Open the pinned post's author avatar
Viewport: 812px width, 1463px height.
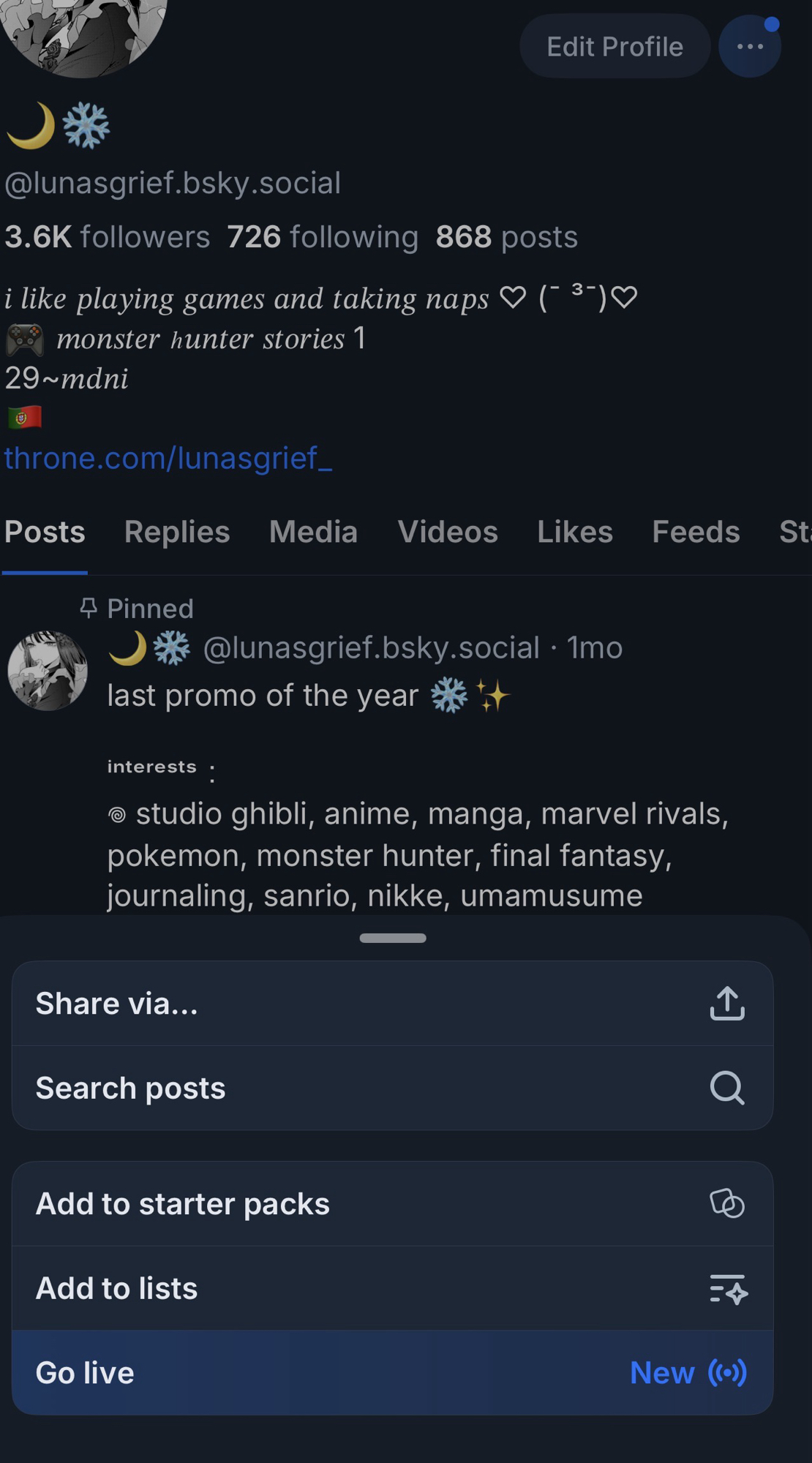pos(48,671)
